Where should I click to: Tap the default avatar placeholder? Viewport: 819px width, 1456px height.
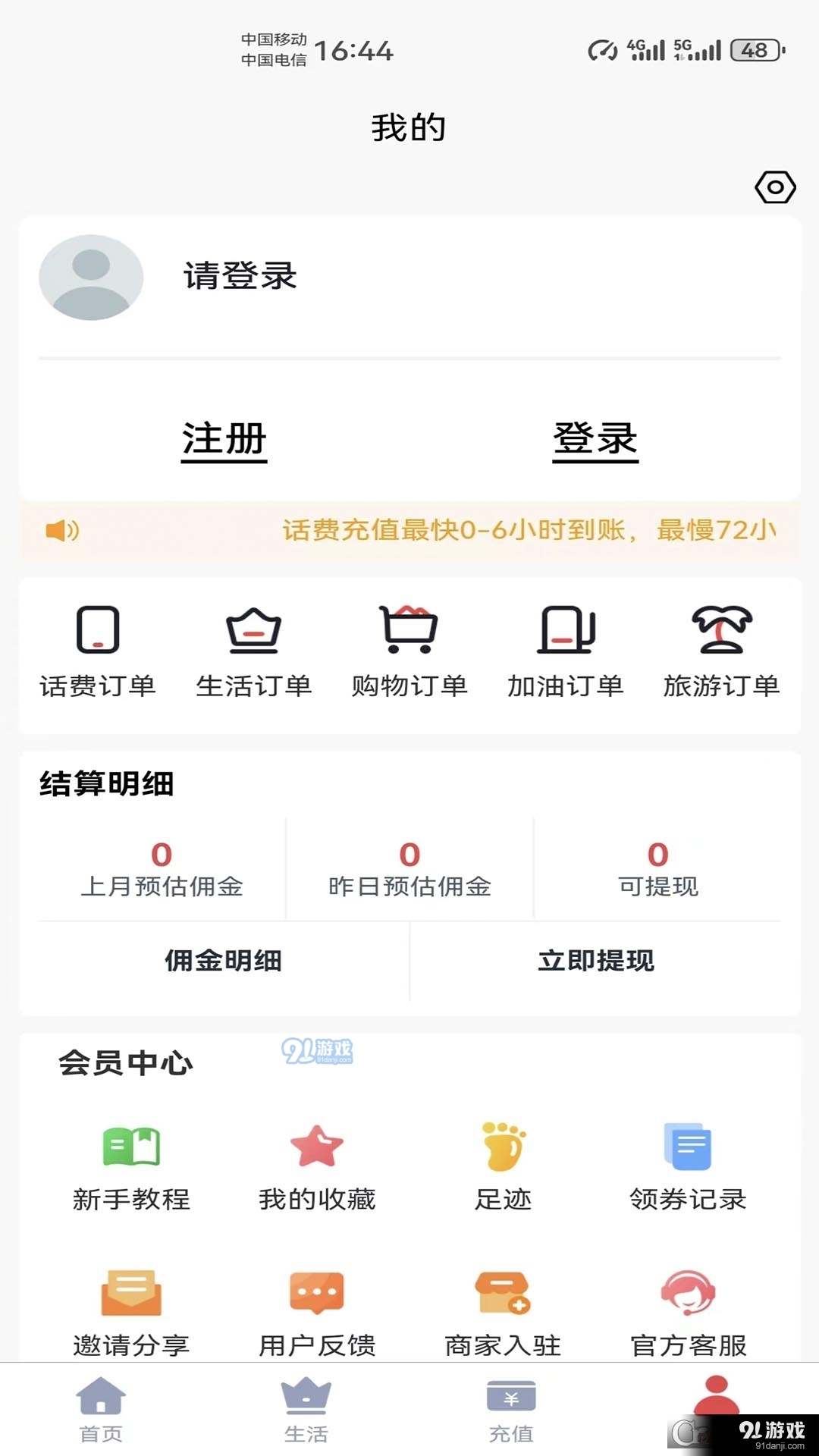[91, 278]
